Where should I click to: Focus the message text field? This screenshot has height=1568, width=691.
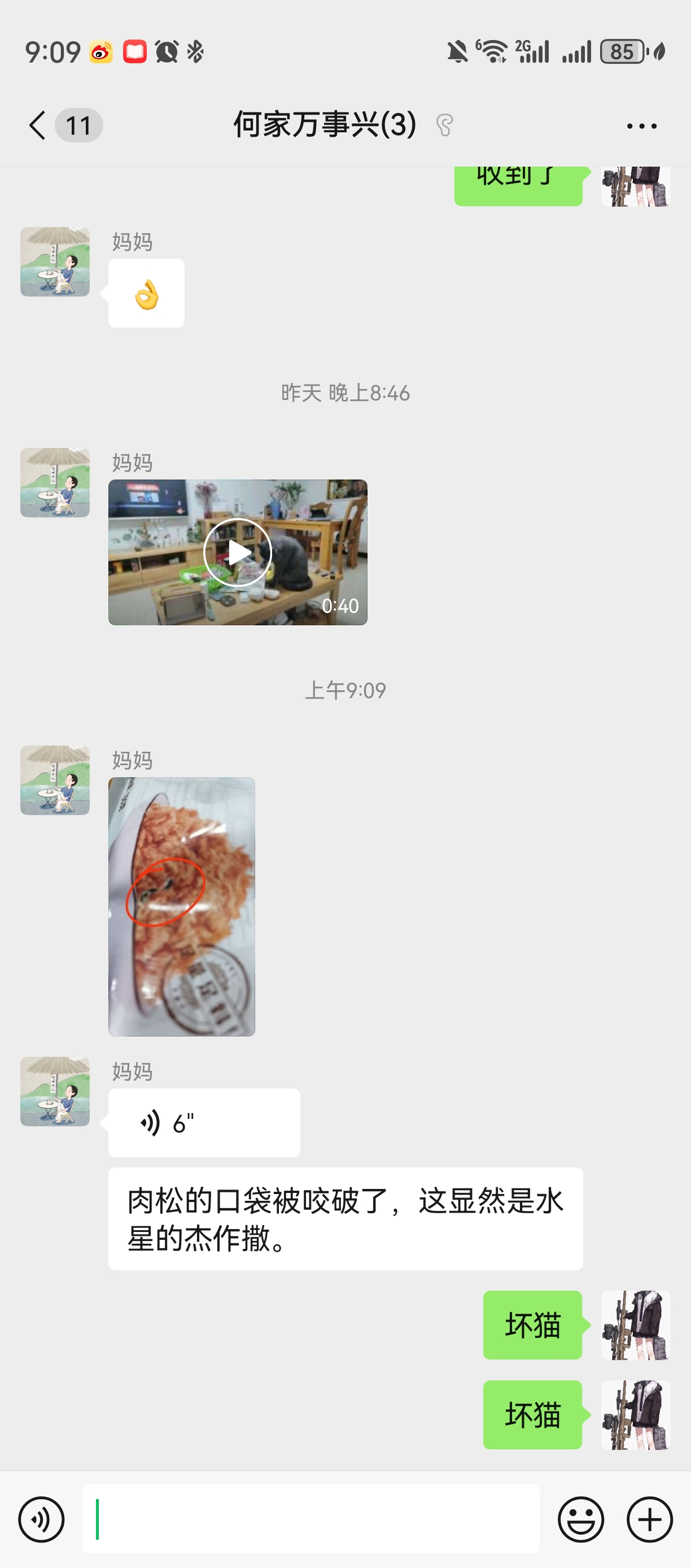click(x=310, y=1519)
